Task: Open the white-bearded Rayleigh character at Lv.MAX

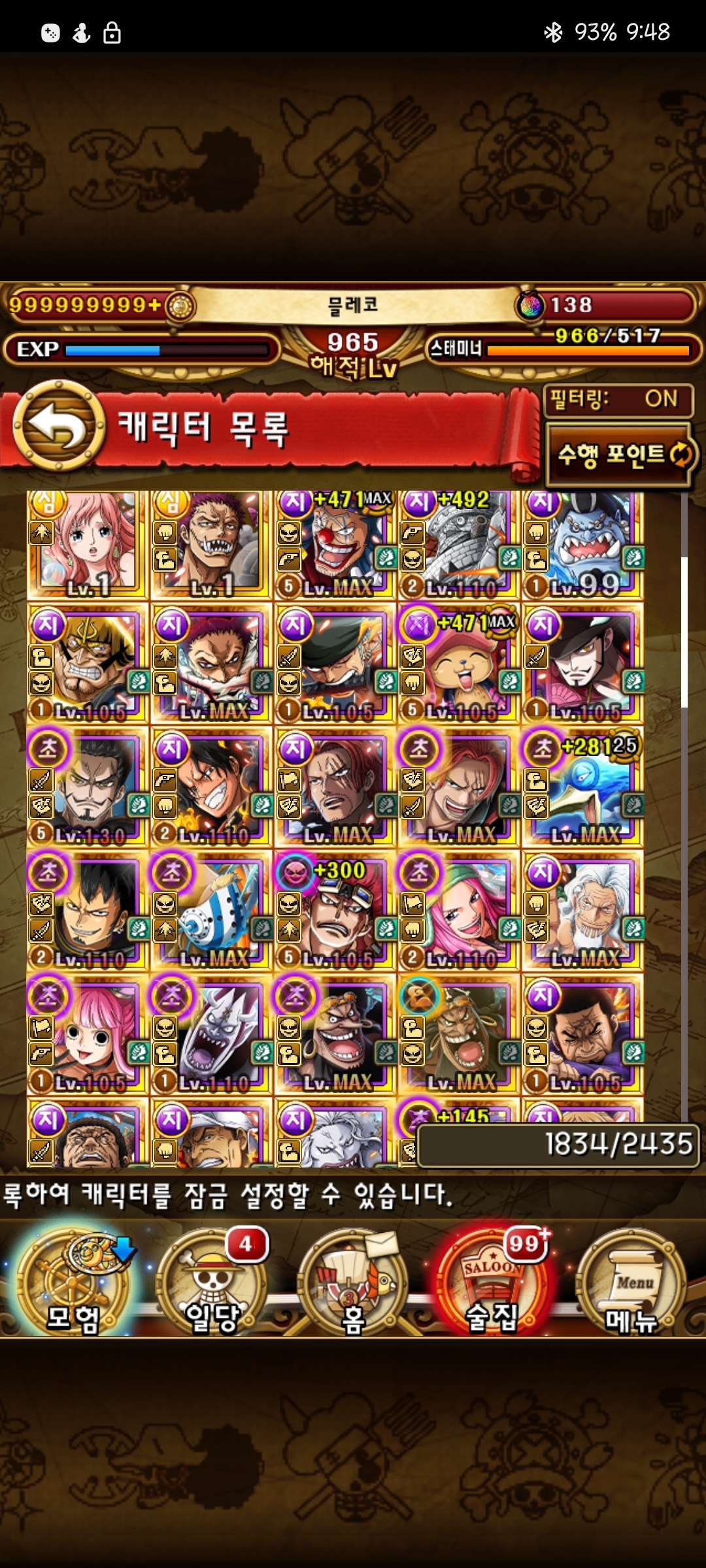Action: (x=583, y=912)
